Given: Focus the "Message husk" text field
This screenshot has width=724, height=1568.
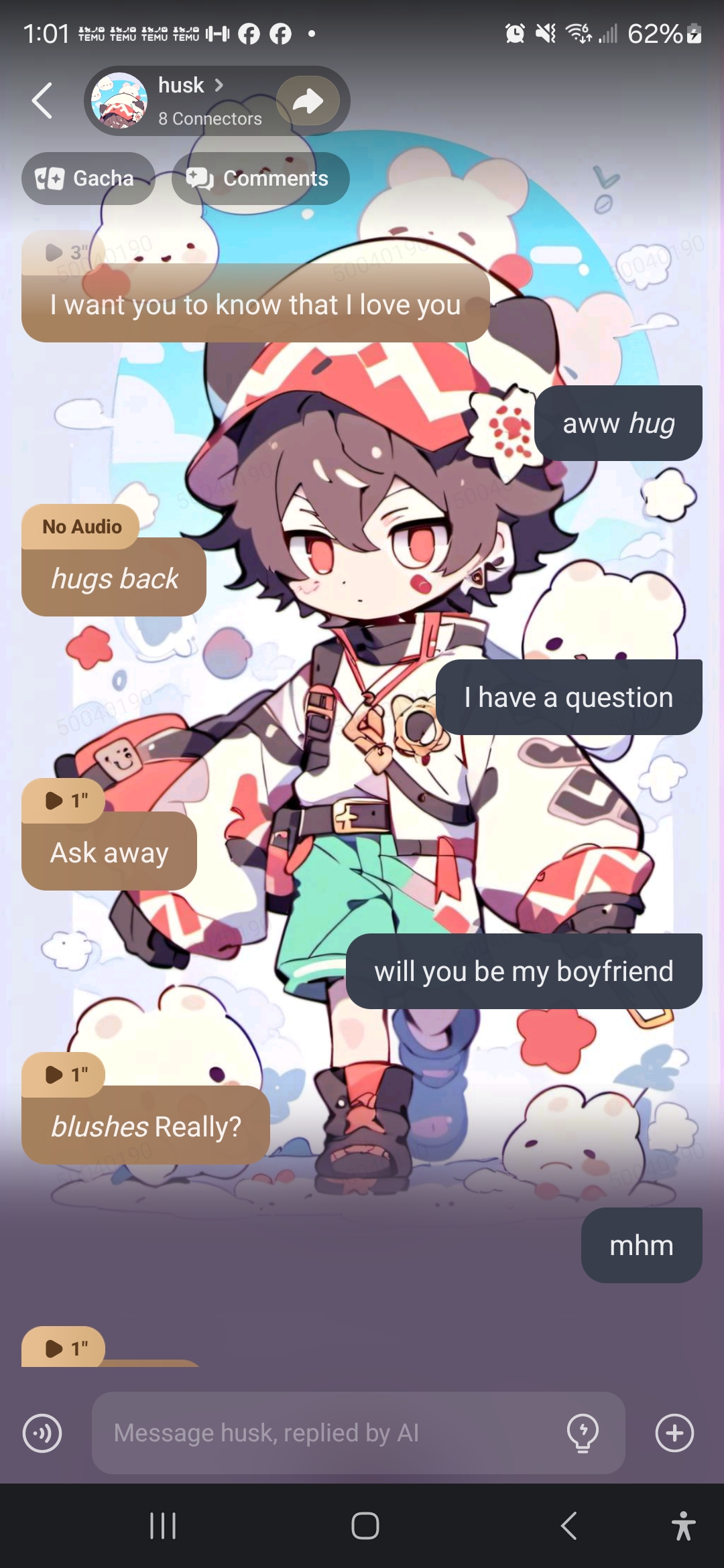Looking at the screenshot, I should pyautogui.click(x=328, y=1433).
